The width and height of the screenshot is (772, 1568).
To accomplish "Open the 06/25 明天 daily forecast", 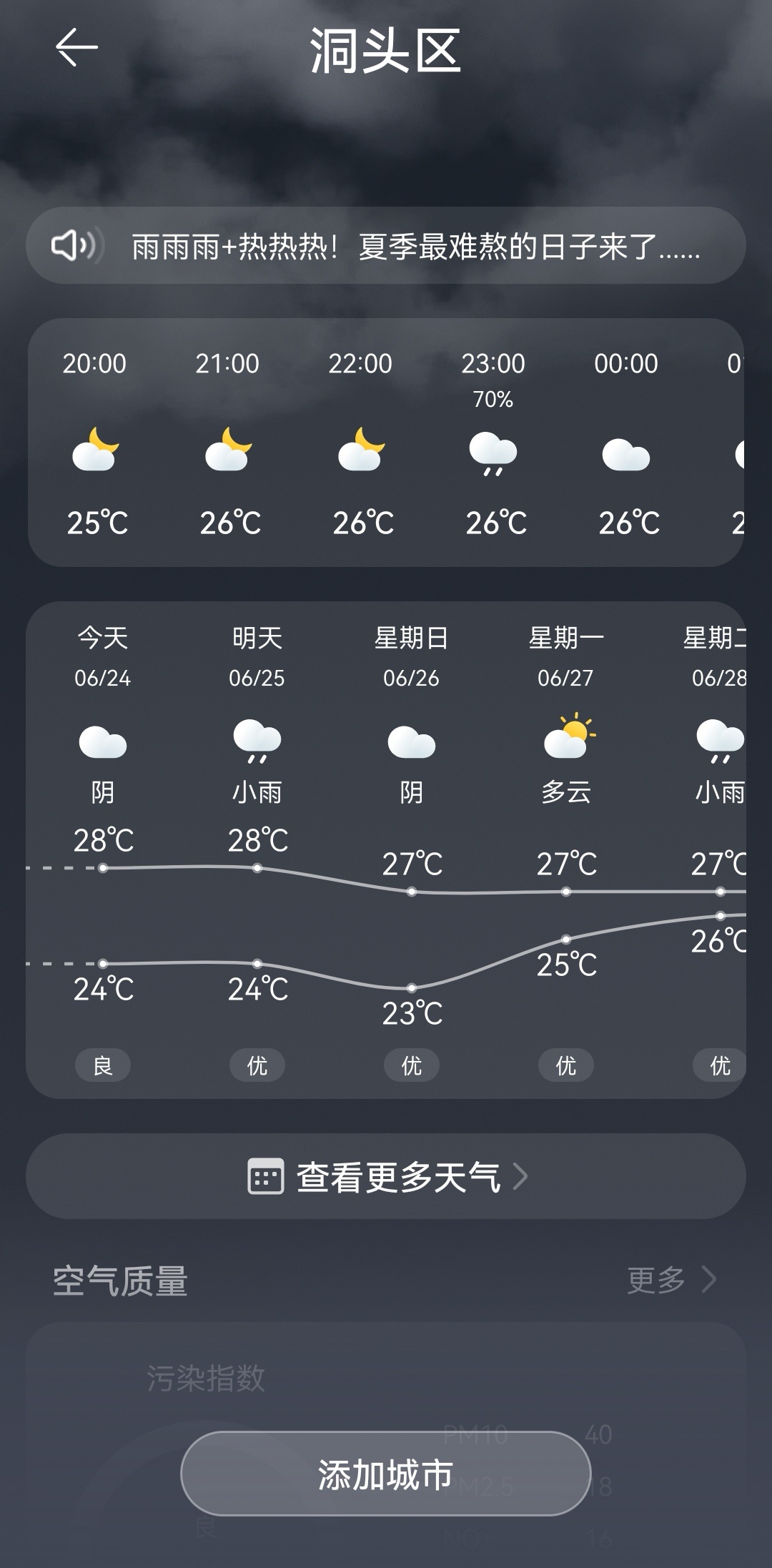I will [257, 849].
